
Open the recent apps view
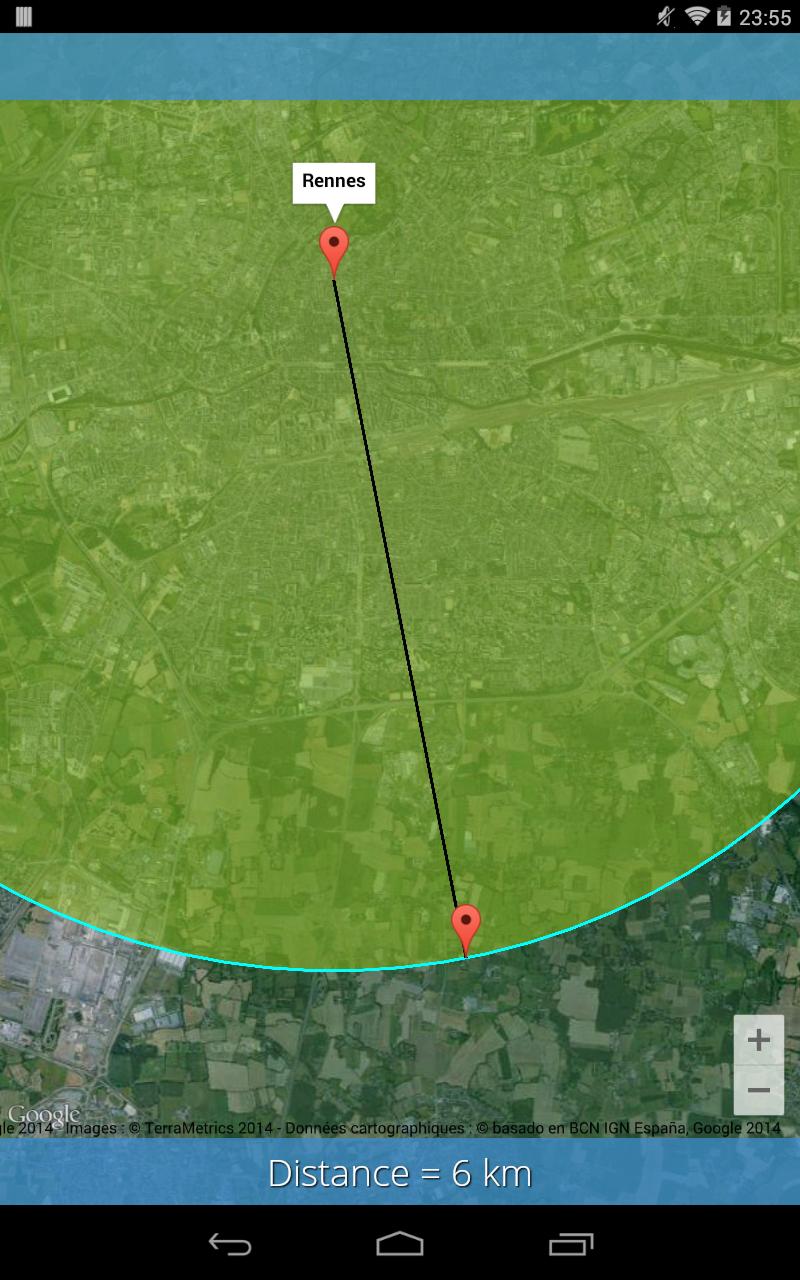tap(571, 1244)
